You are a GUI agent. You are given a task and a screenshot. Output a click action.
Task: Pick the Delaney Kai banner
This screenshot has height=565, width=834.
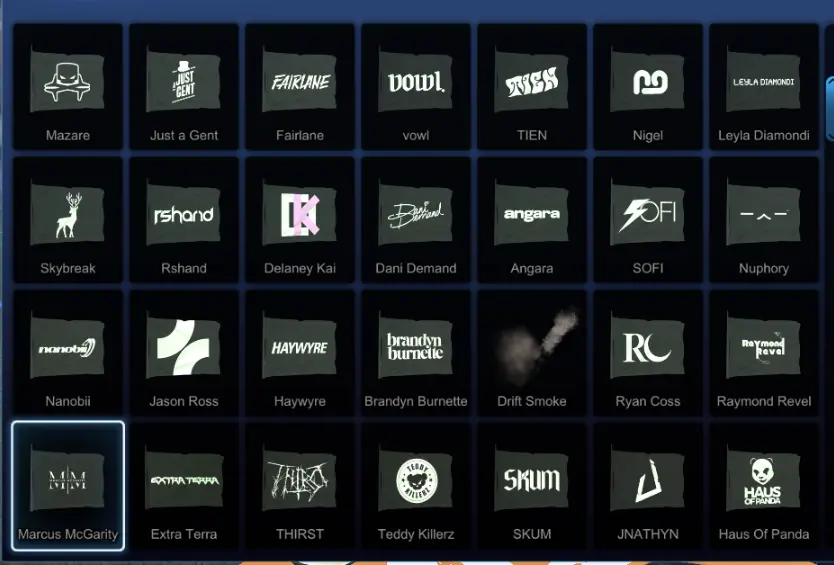[300, 219]
